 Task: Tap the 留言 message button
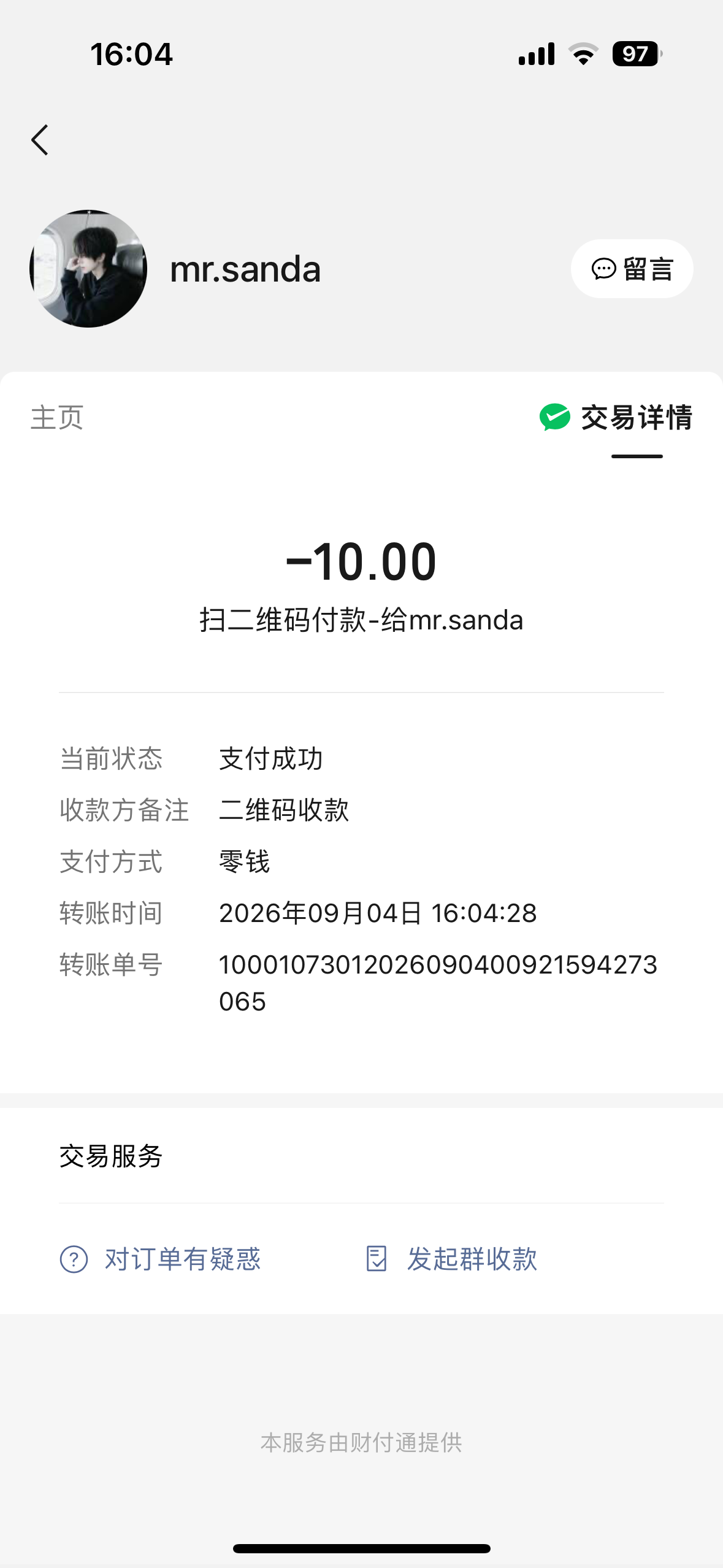pos(632,269)
